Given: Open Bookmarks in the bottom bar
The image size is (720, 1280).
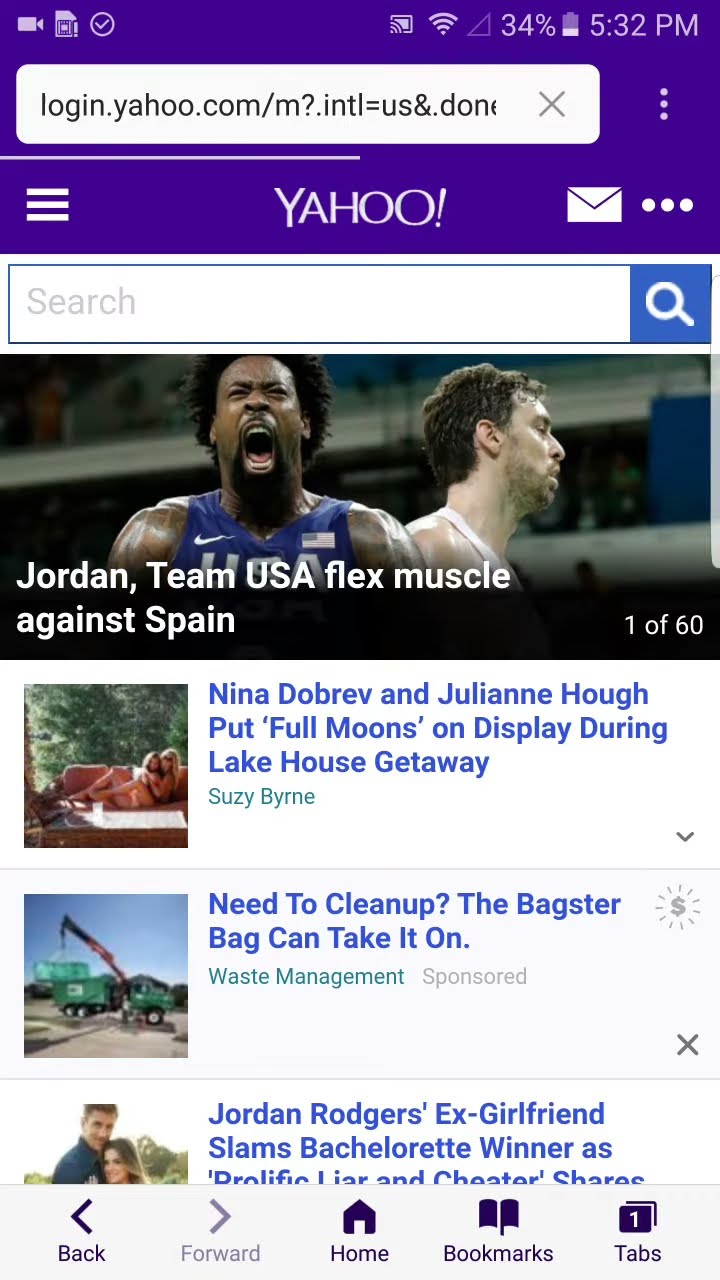Looking at the screenshot, I should click(498, 1232).
